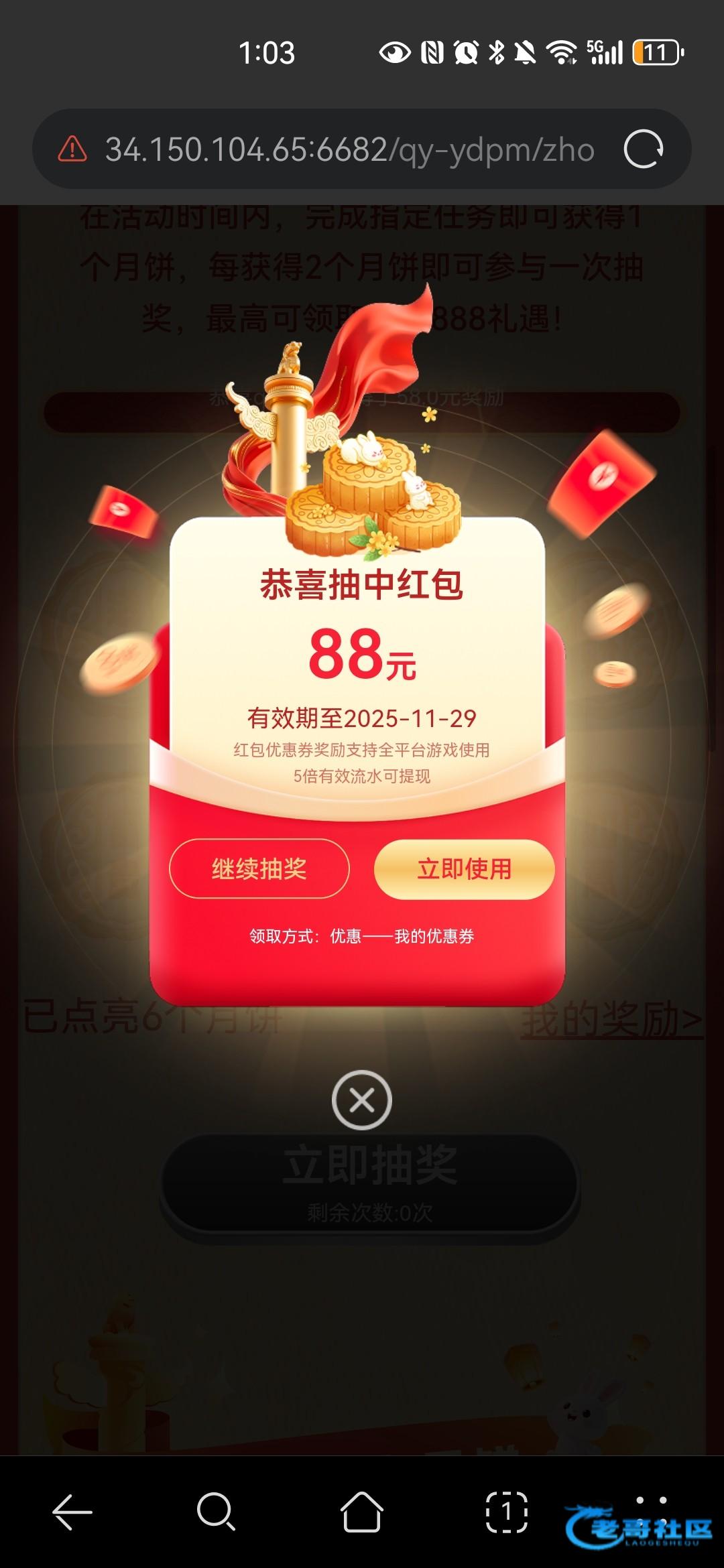Reload the page in the browser
The height and width of the screenshot is (1568, 724).
point(644,149)
